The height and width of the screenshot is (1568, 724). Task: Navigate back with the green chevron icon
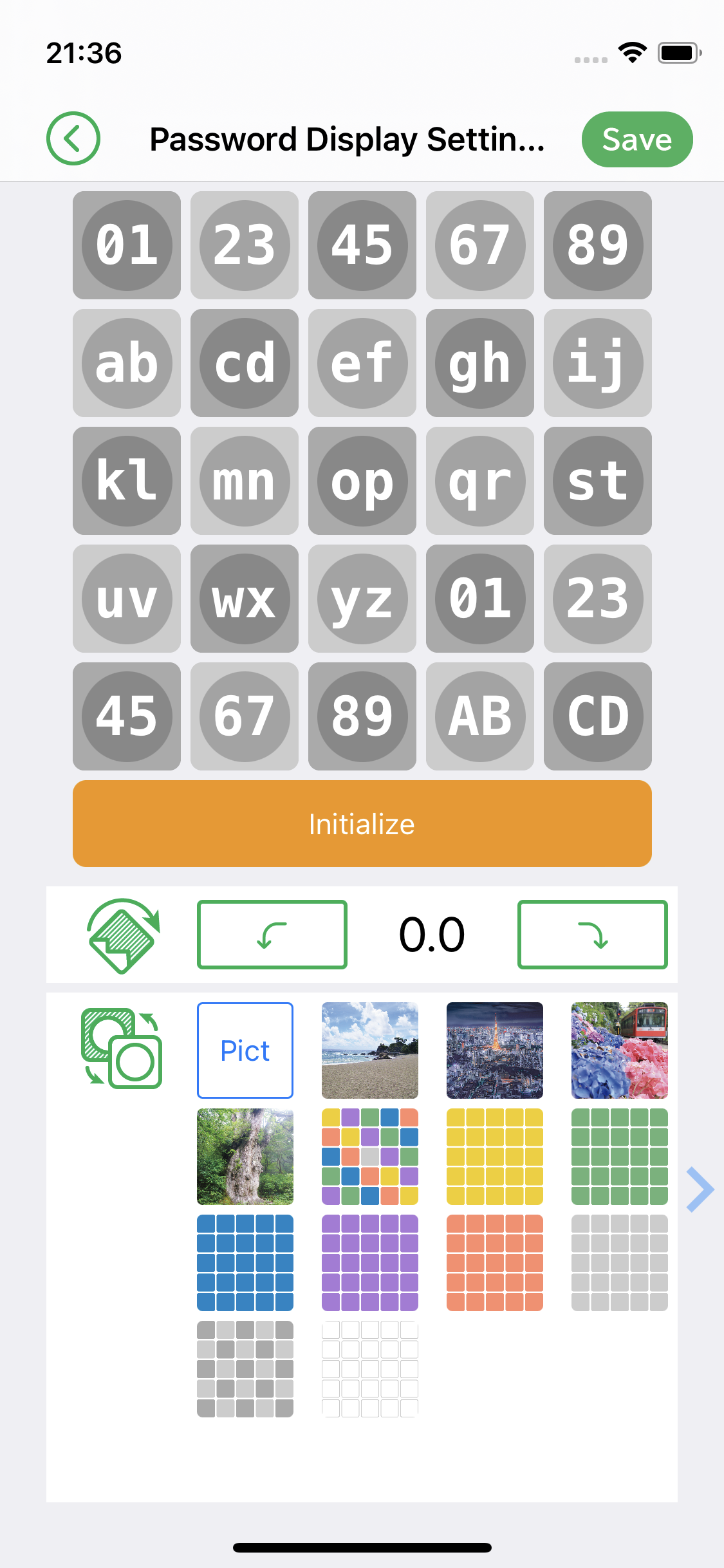[73, 139]
